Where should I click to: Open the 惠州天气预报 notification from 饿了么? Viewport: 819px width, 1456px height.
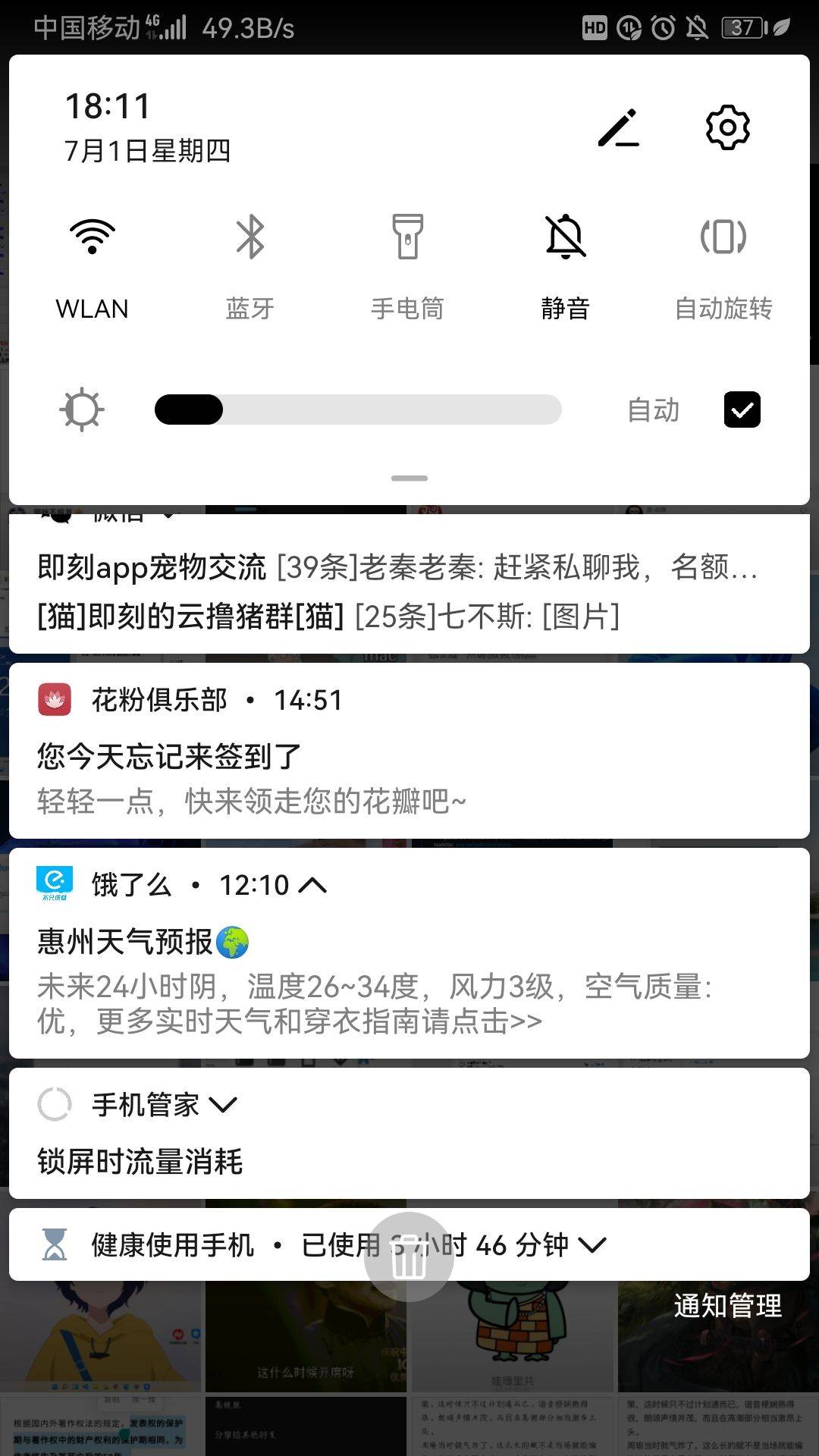409,978
